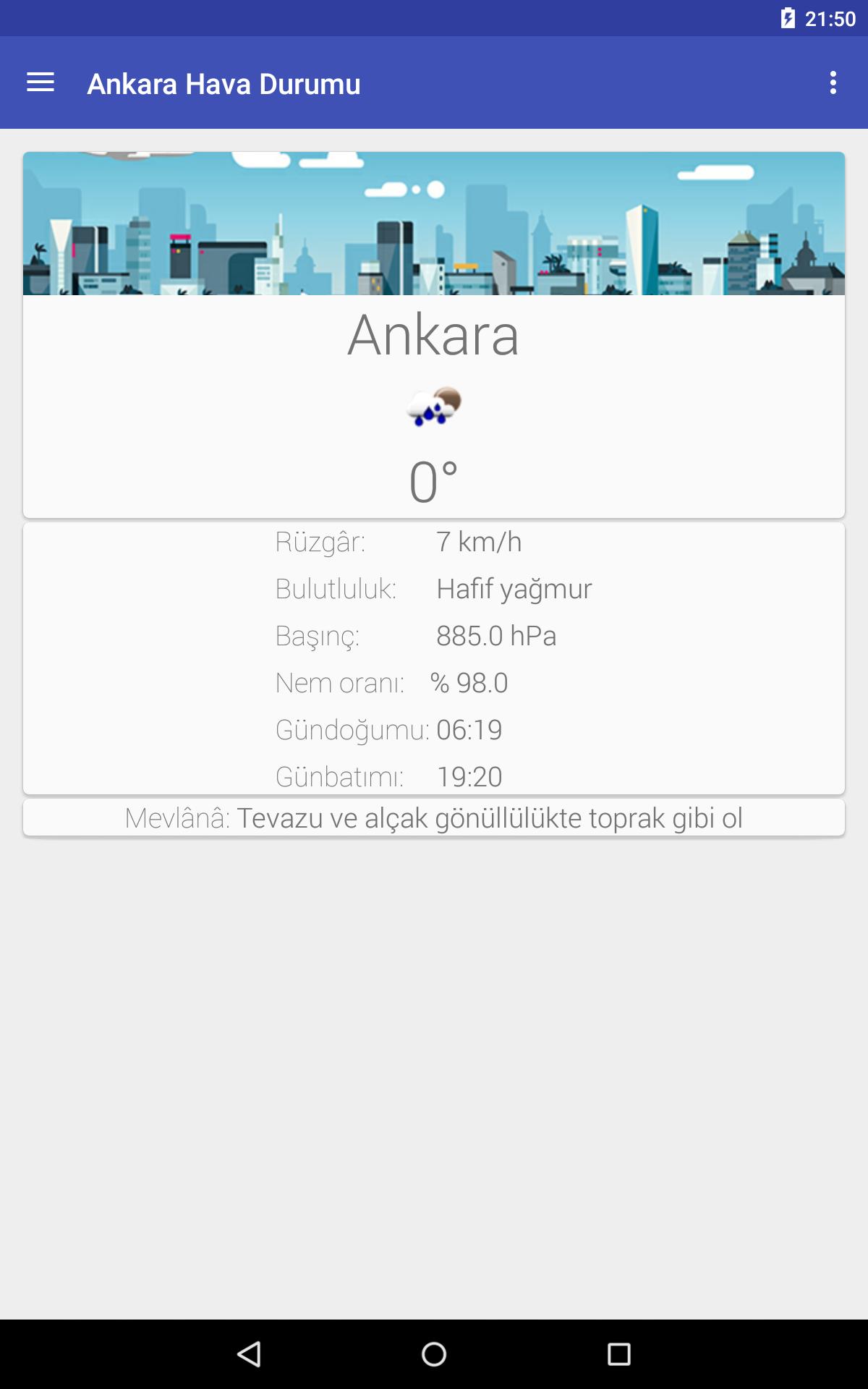Screen dimensions: 868x1389
Task: Tap the Ankara Hava Durumu title
Action: [223, 84]
